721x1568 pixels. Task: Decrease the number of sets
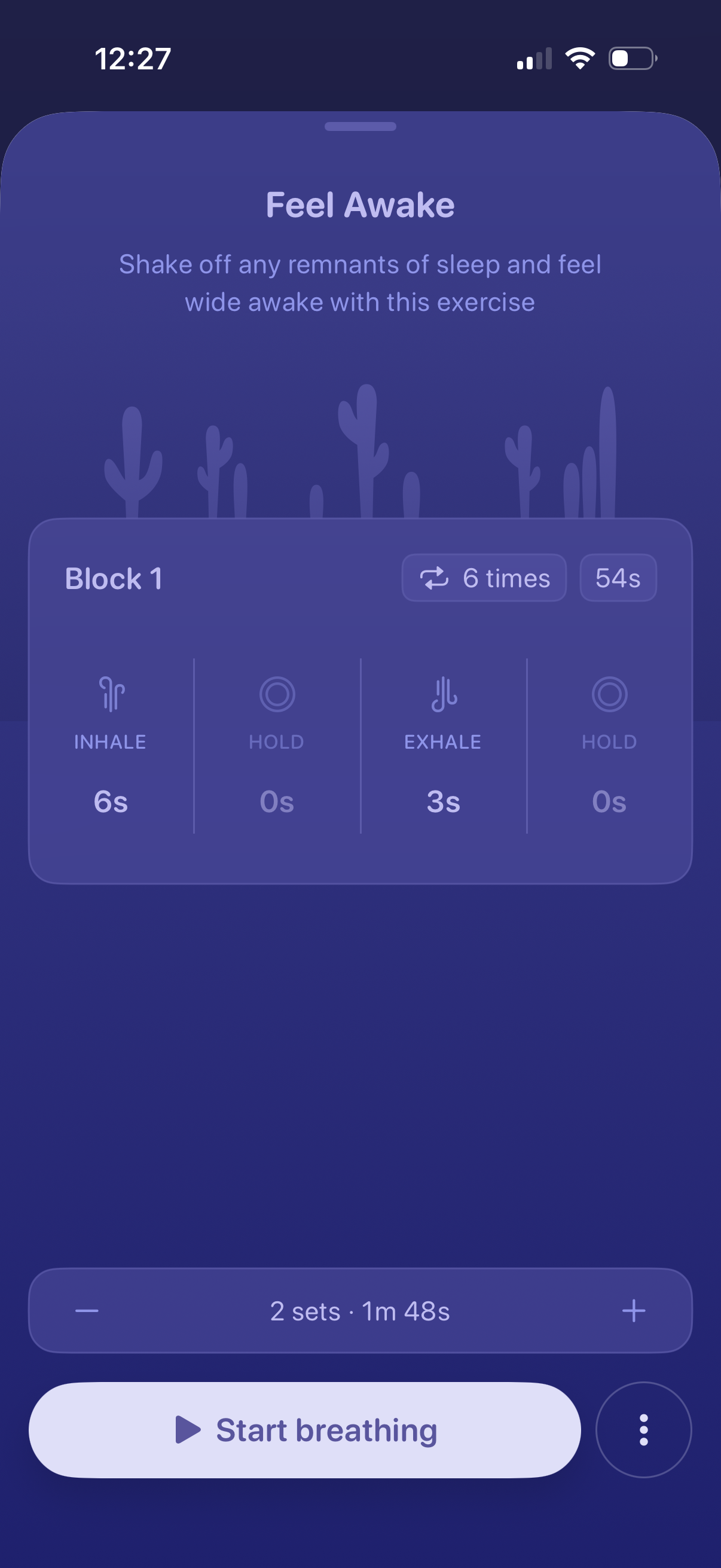pyautogui.click(x=87, y=1310)
